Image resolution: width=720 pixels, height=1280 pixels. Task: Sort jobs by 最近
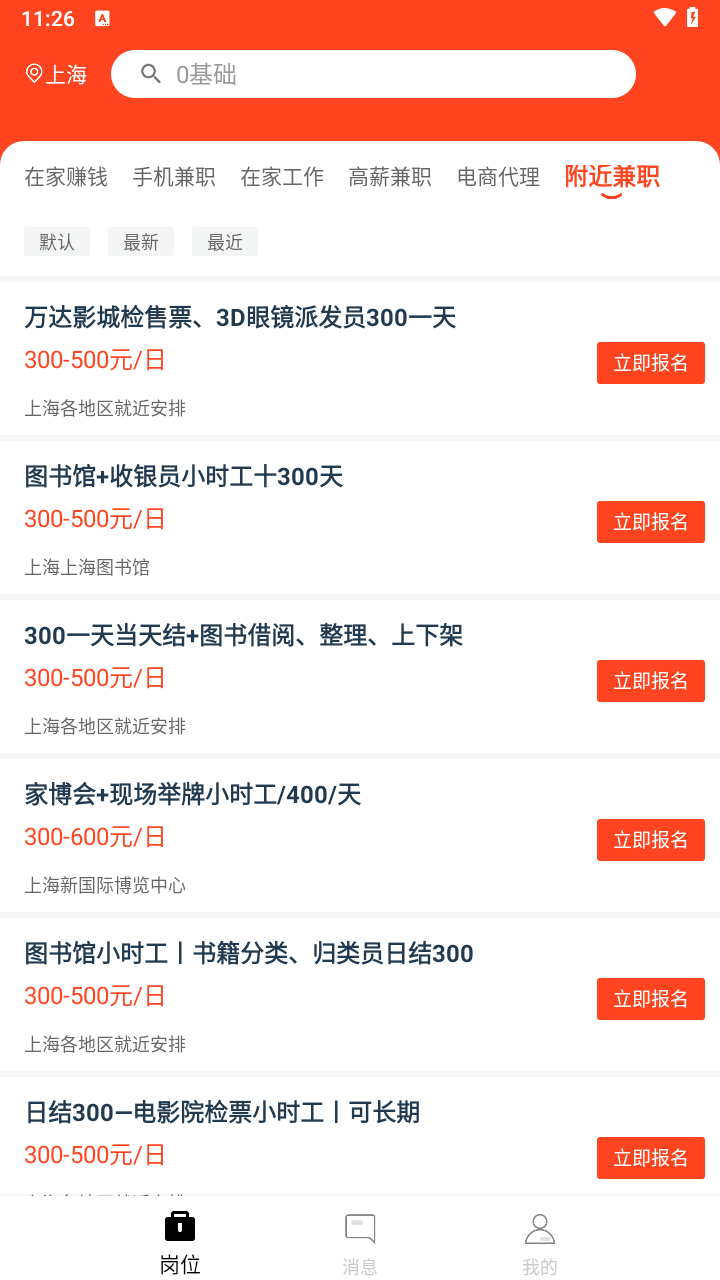pyautogui.click(x=225, y=242)
